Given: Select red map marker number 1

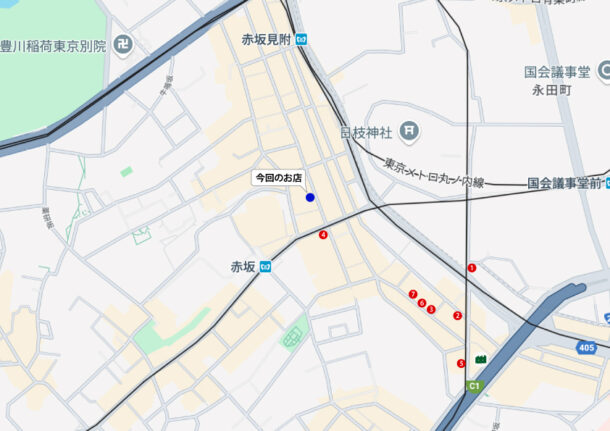Looking at the screenshot, I should tap(472, 267).
